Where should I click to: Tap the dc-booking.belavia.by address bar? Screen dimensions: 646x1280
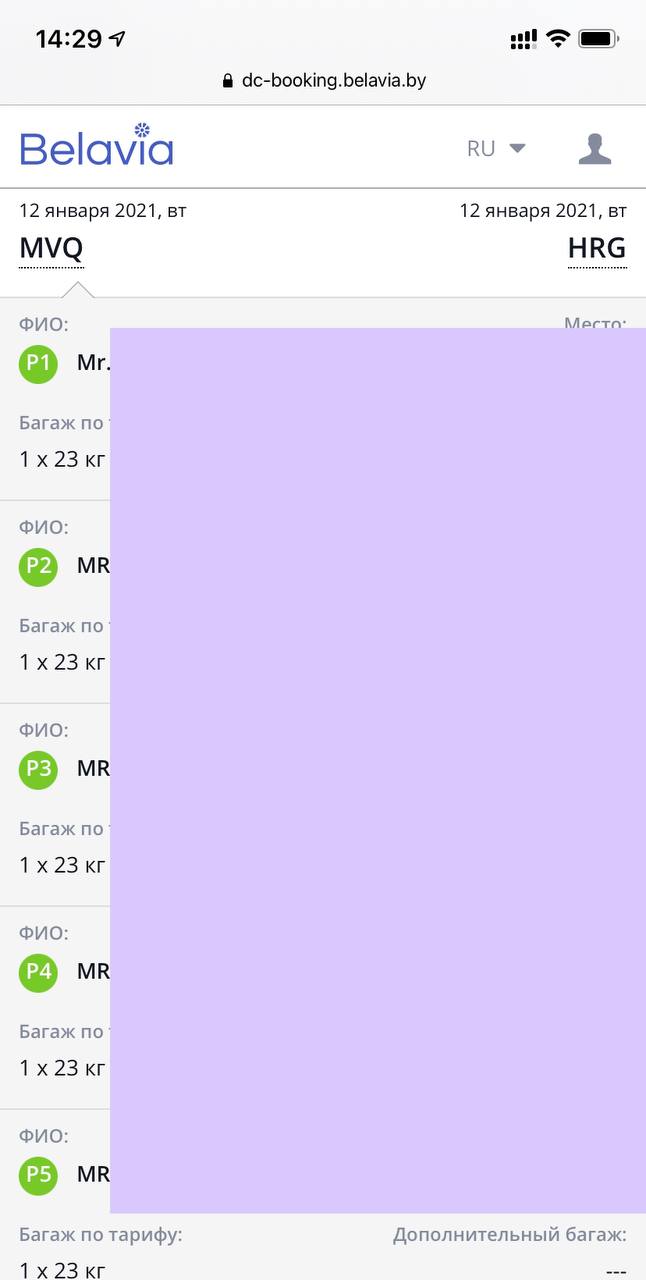324,80
